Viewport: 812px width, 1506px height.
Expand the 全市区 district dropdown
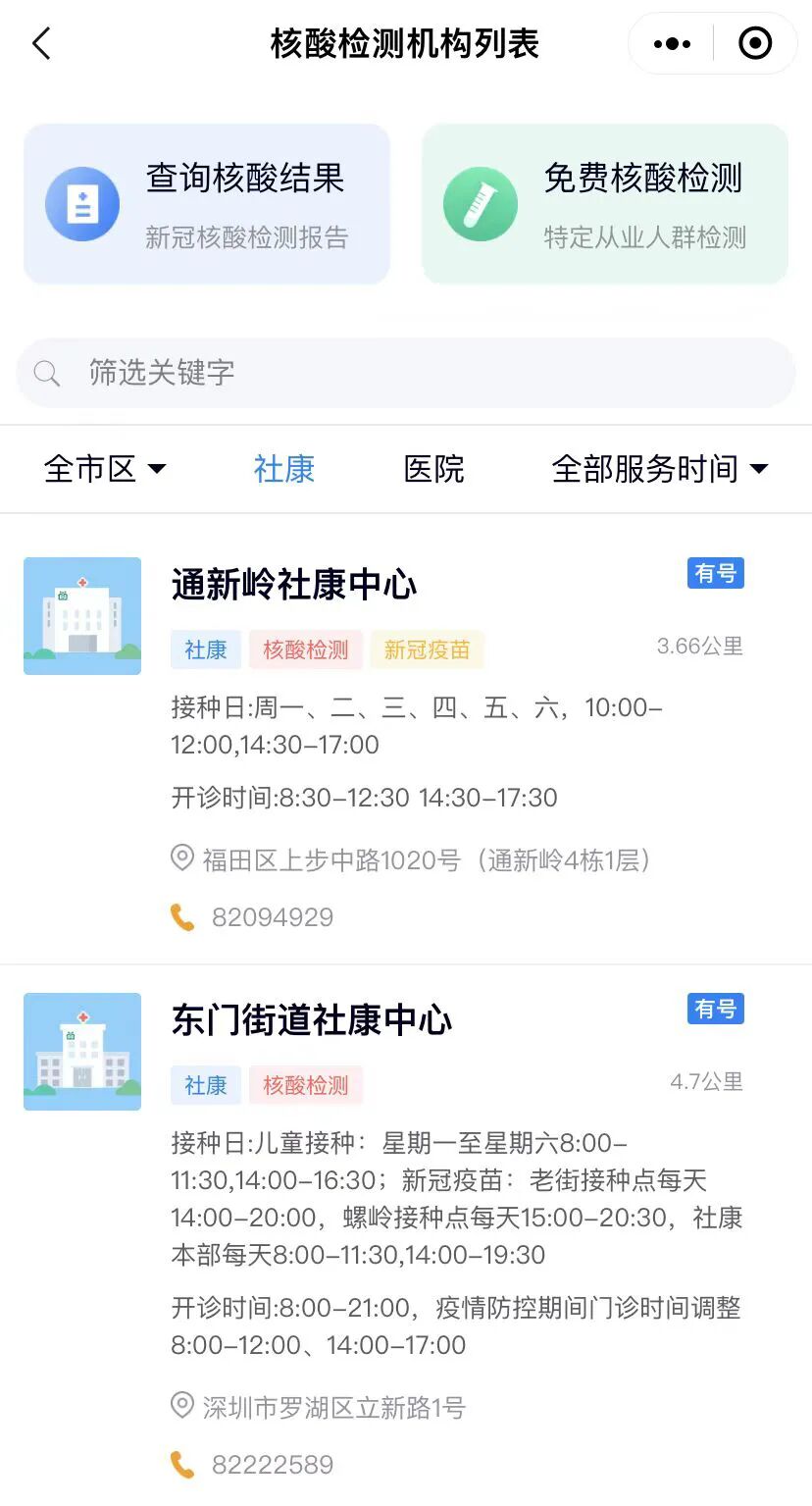click(x=105, y=469)
